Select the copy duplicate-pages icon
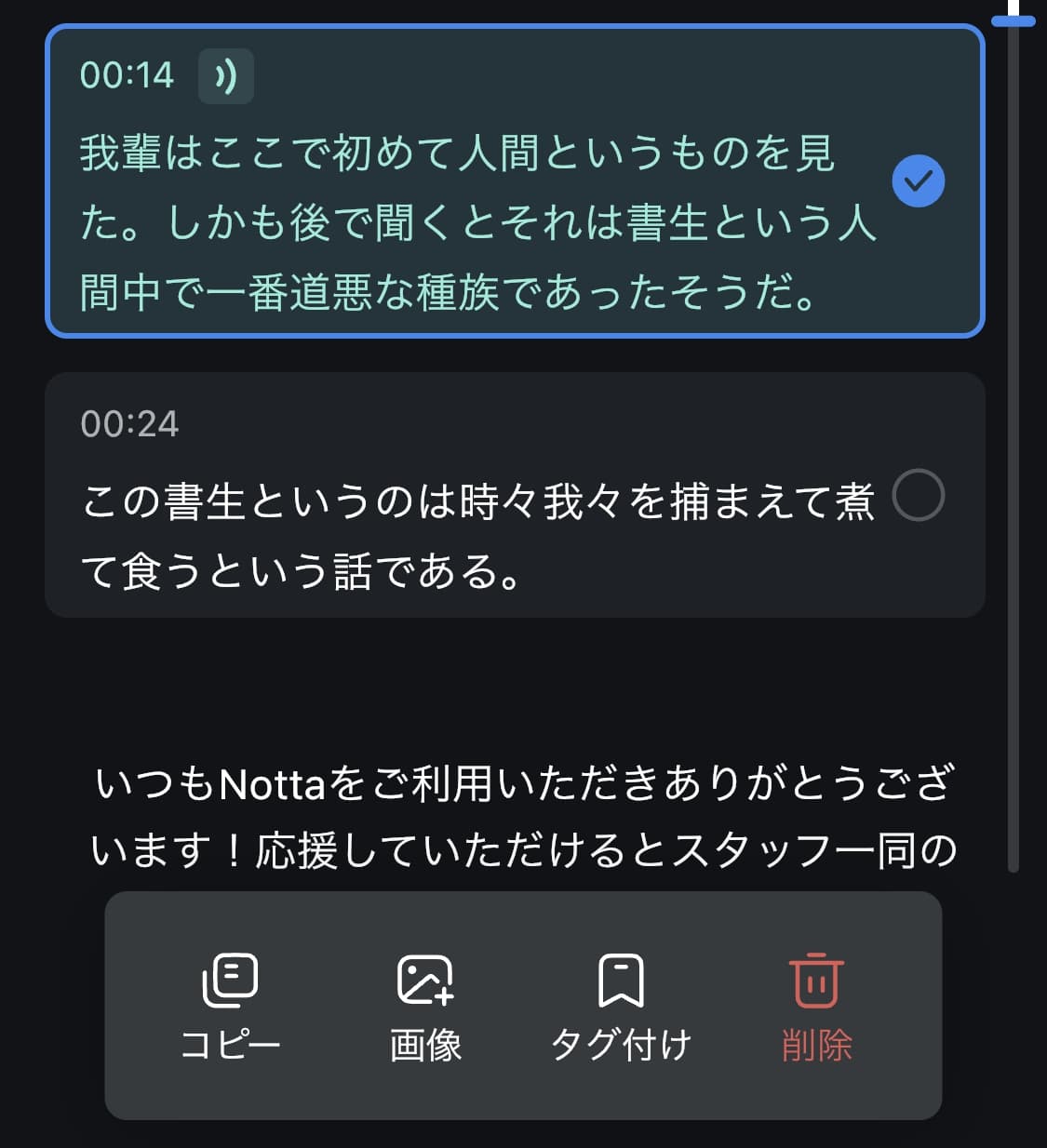Screen dimensions: 1047x1148 click(230, 979)
